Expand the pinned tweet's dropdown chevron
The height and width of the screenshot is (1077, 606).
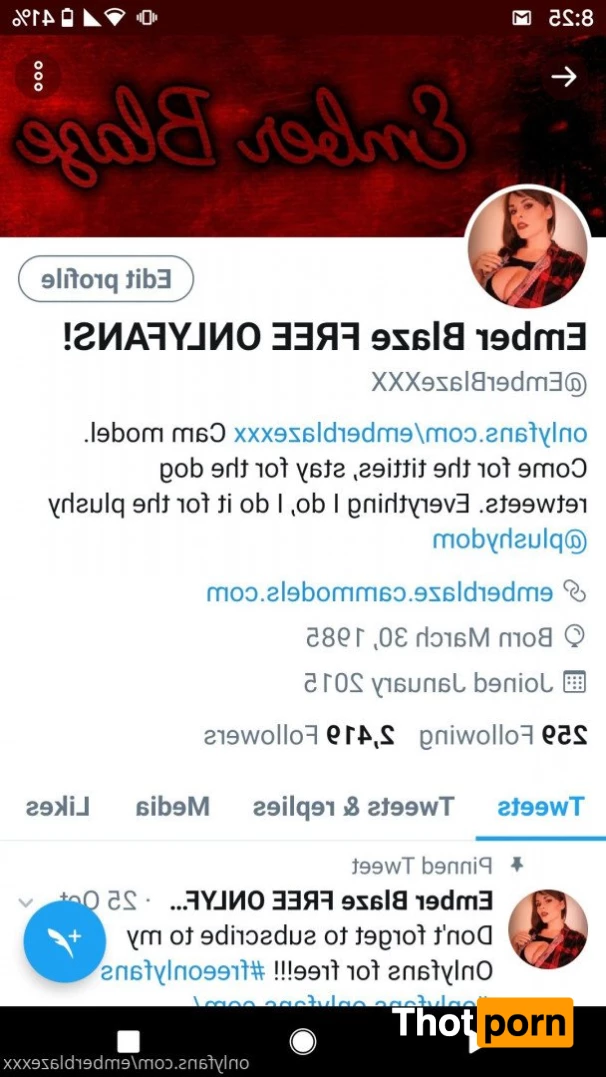point(26,901)
